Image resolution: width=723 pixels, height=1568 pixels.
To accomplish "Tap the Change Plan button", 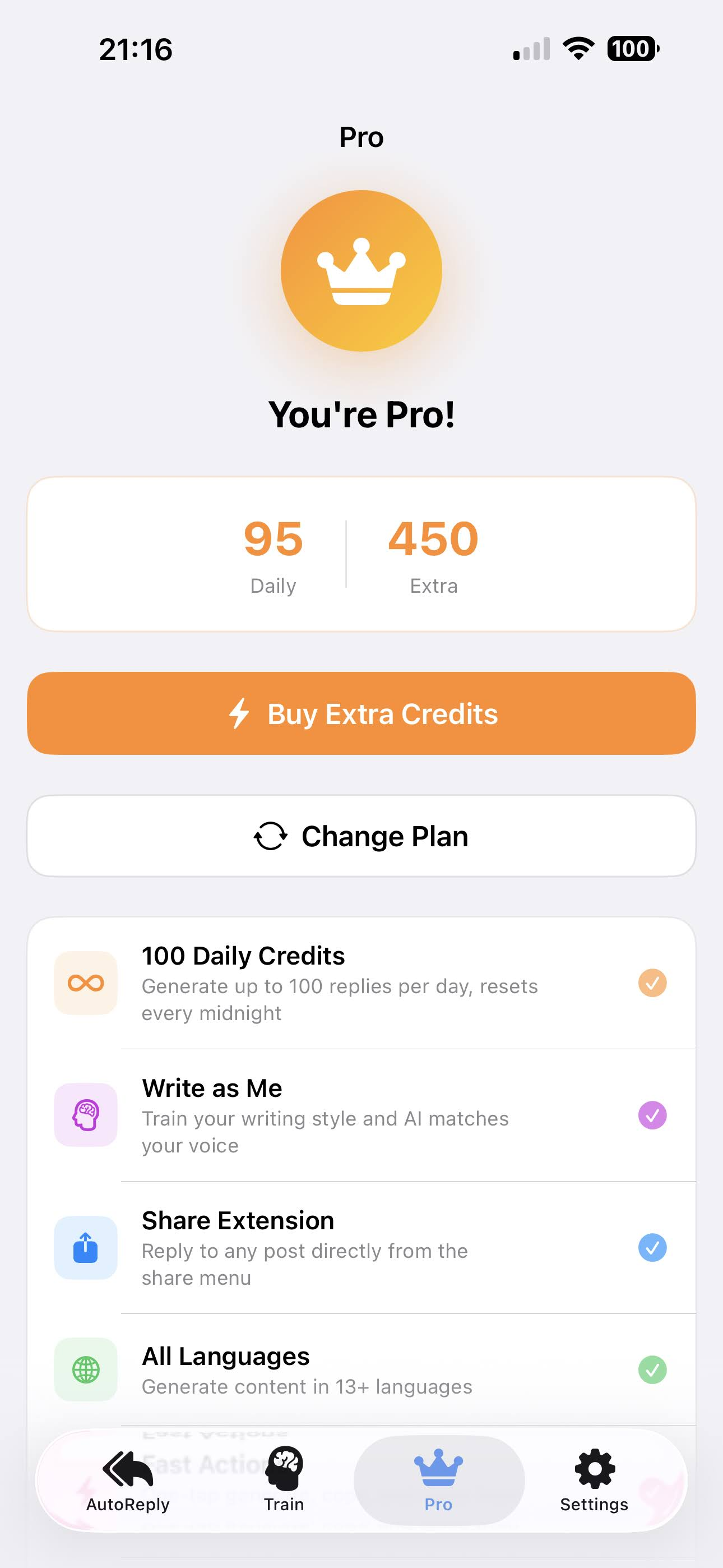I will click(361, 836).
